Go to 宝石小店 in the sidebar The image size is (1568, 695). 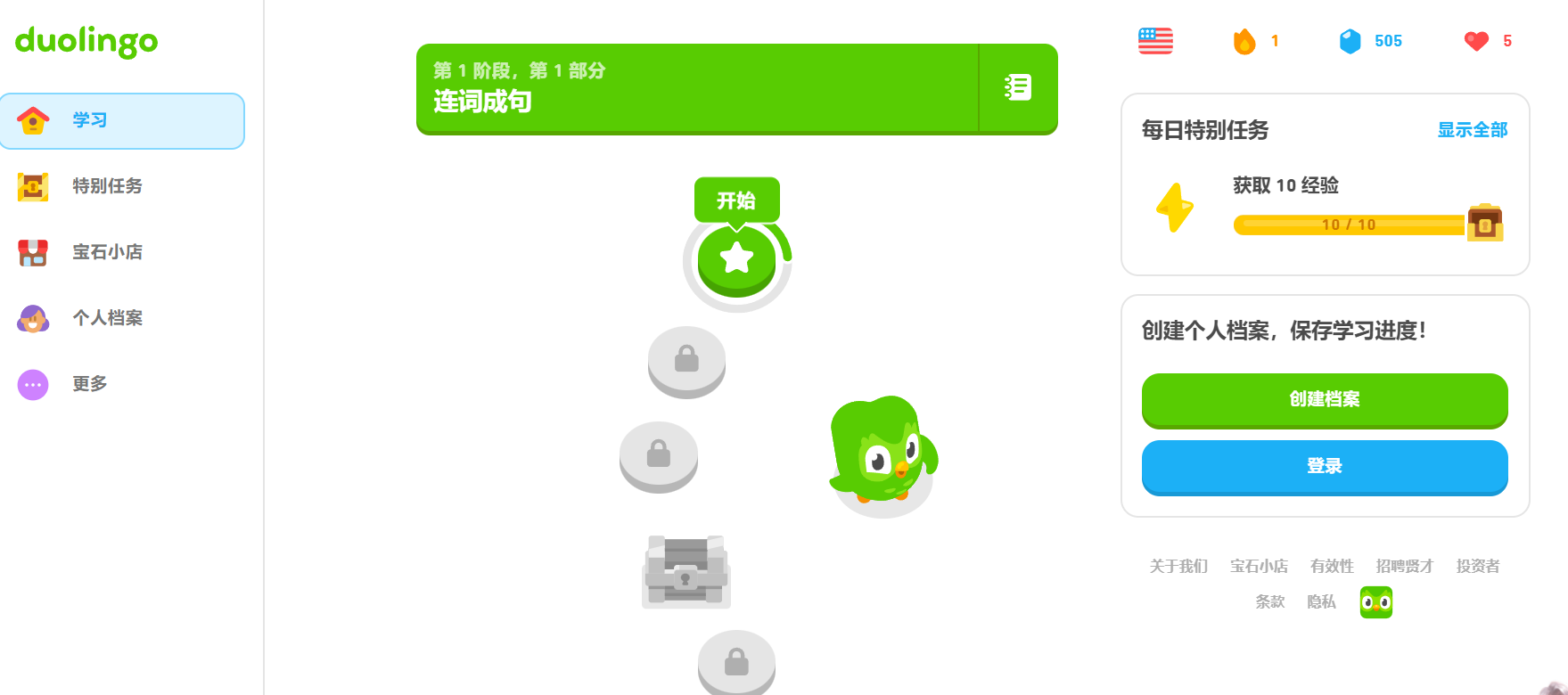coord(107,252)
